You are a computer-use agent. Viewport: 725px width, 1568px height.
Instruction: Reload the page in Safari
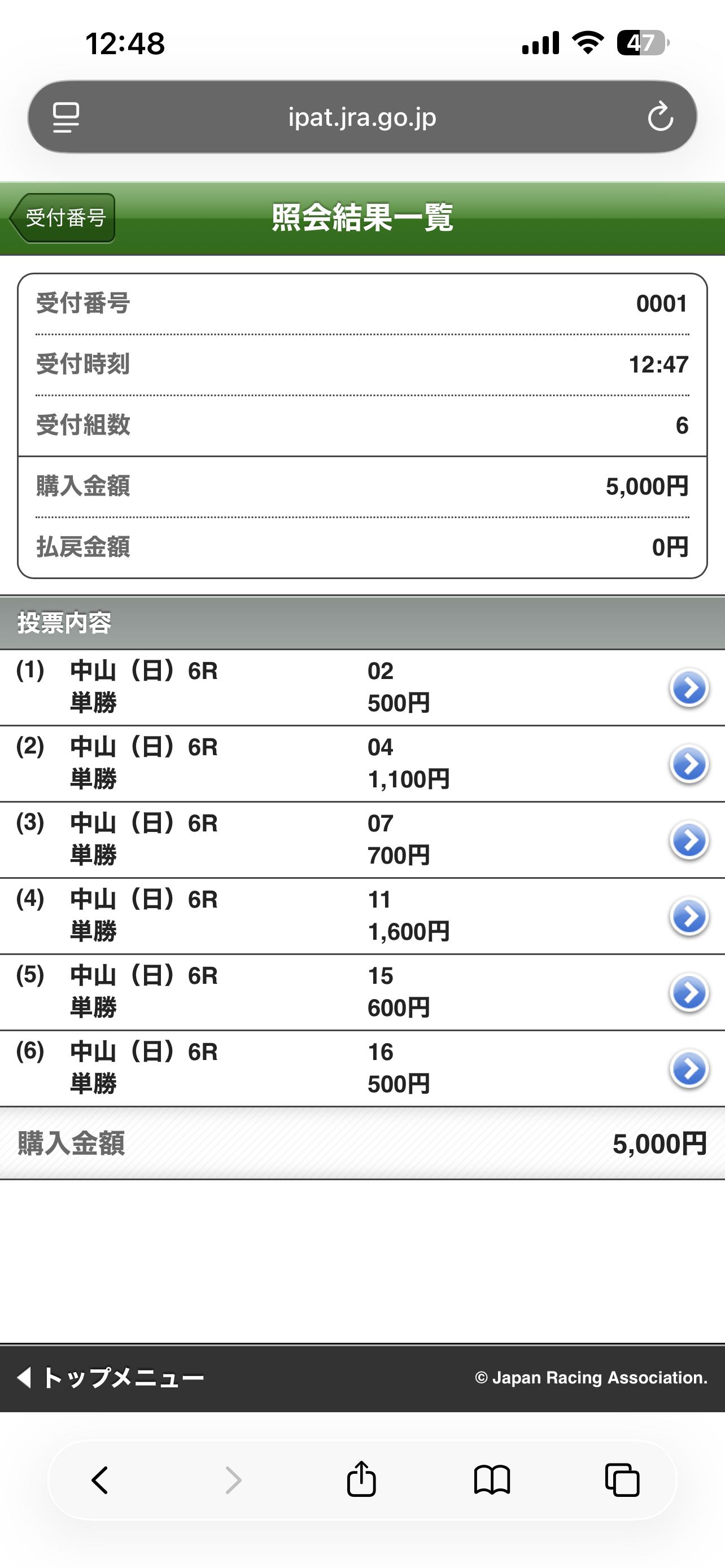tap(660, 117)
